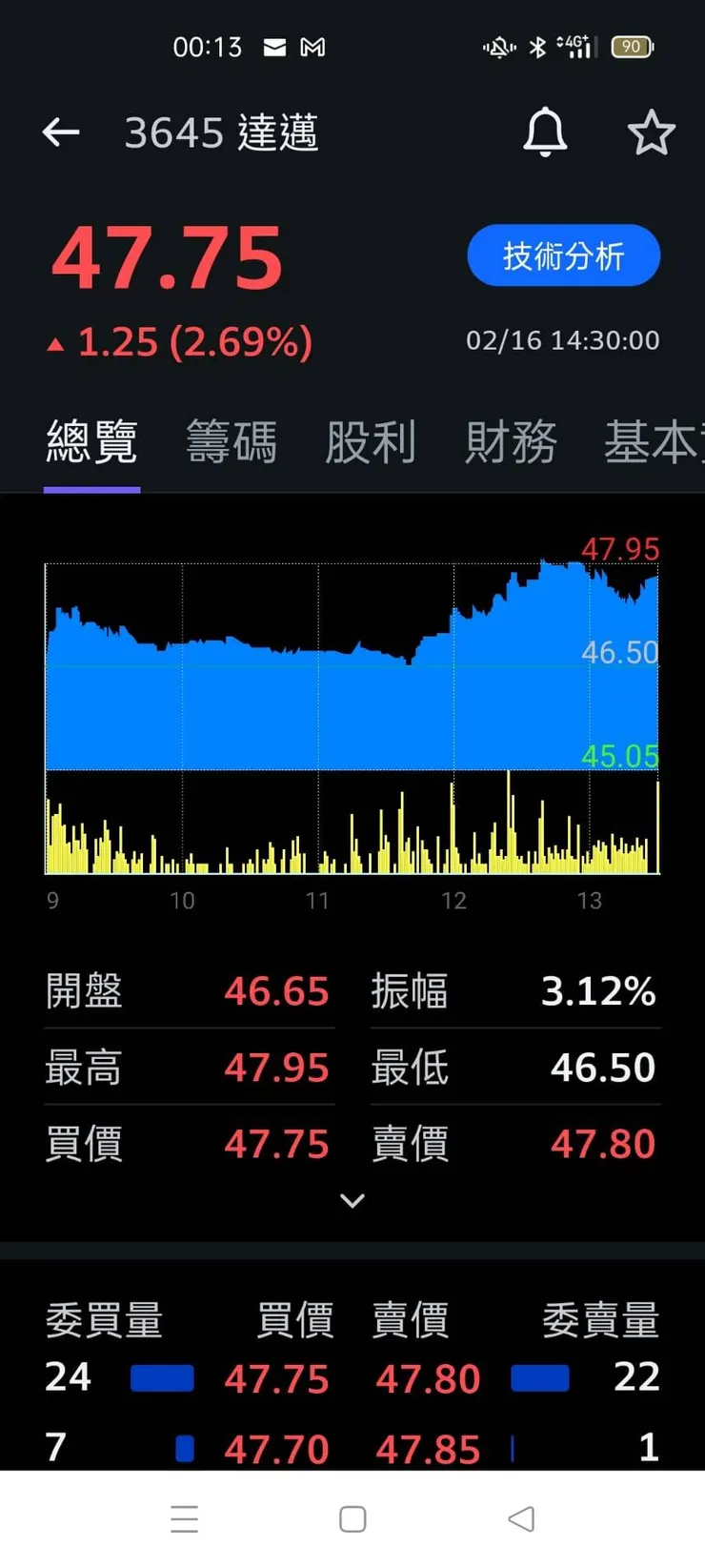The image size is (705, 1568).
Task: Open price alerts via the bell icon
Action: [545, 132]
